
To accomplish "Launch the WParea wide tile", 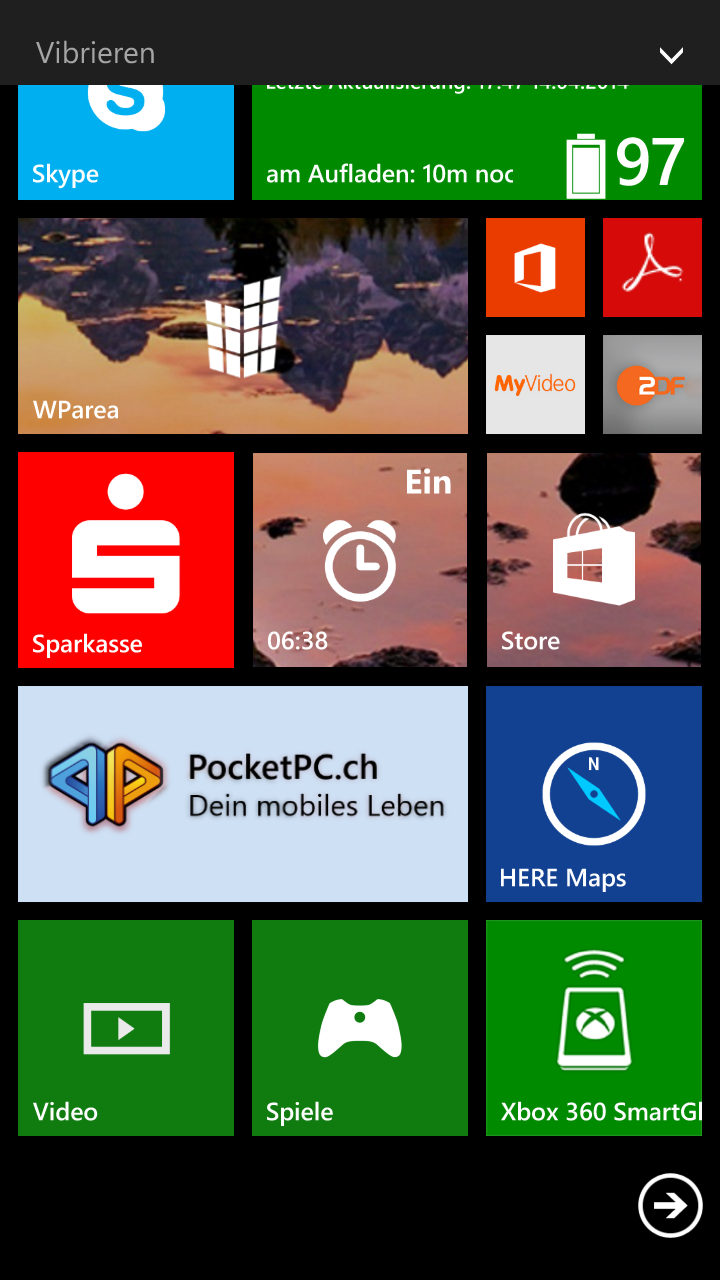I will [243, 326].
